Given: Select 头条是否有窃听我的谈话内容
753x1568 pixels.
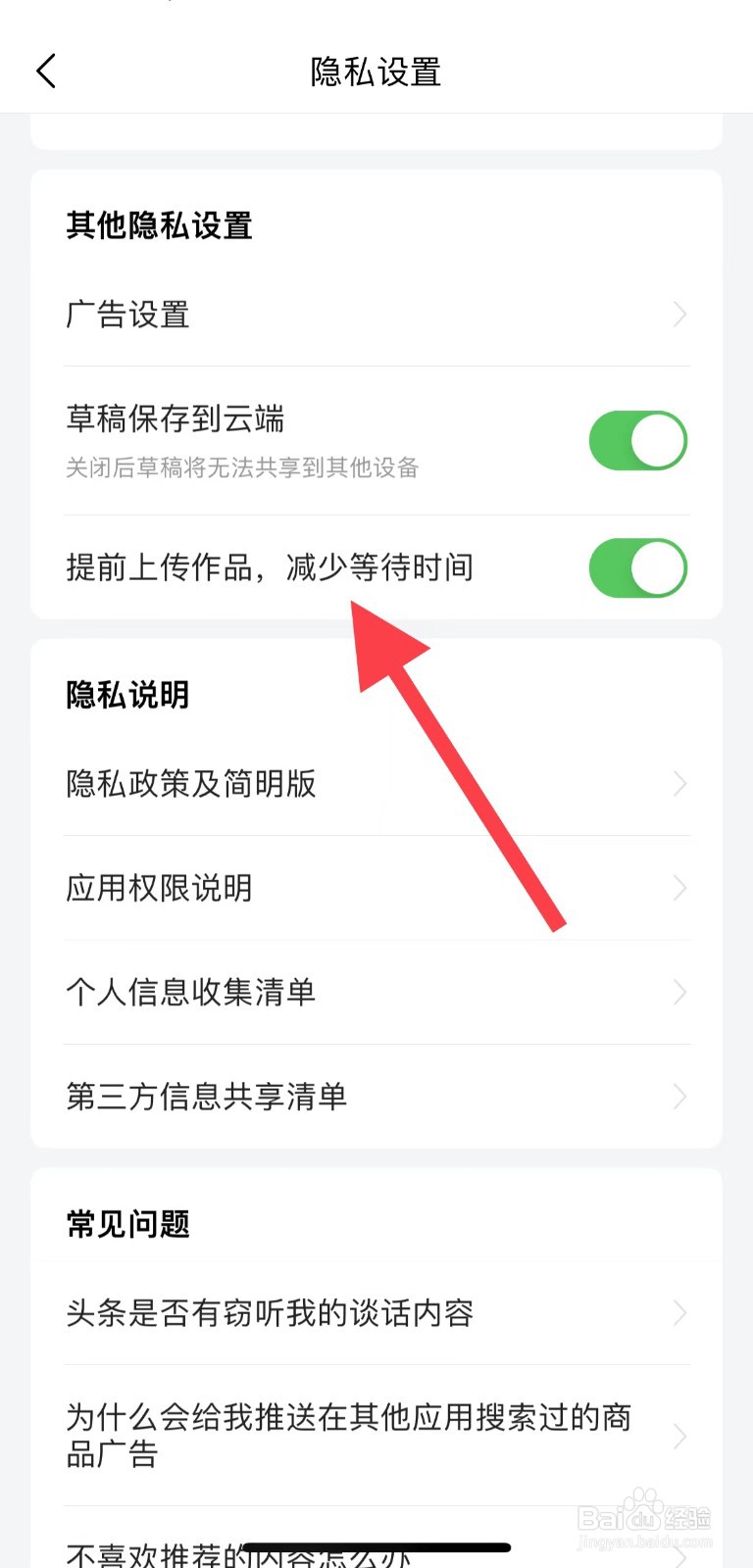Looking at the screenshot, I should (270, 1313).
